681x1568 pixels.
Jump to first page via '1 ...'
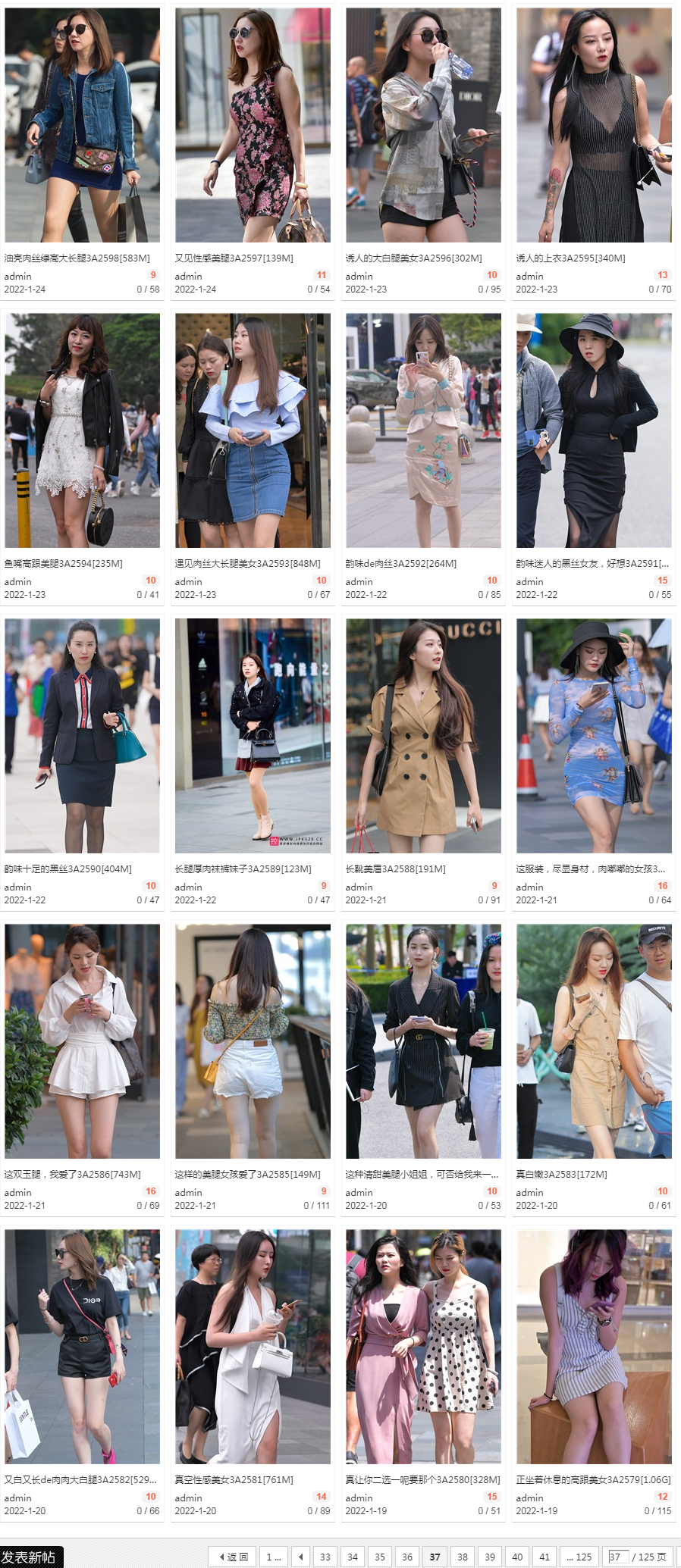click(x=273, y=1557)
